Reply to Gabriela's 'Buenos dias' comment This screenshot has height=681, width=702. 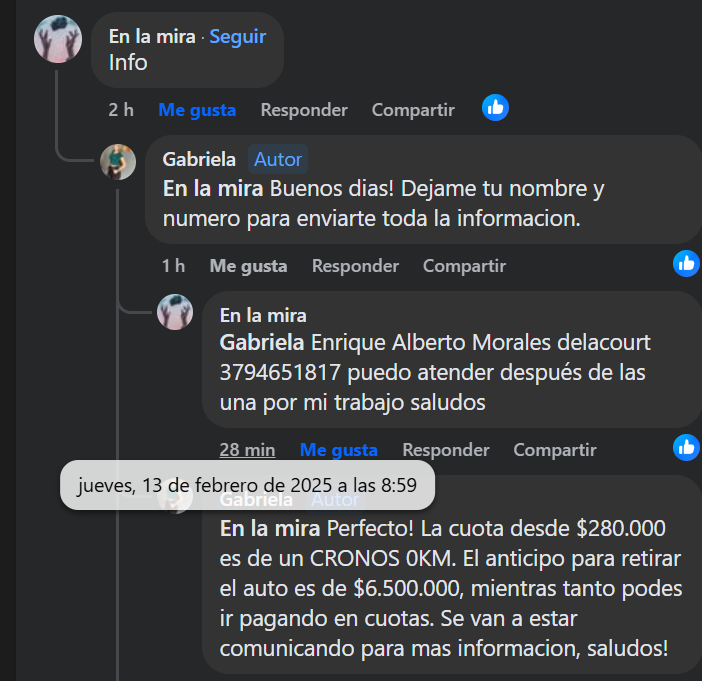[x=355, y=266]
